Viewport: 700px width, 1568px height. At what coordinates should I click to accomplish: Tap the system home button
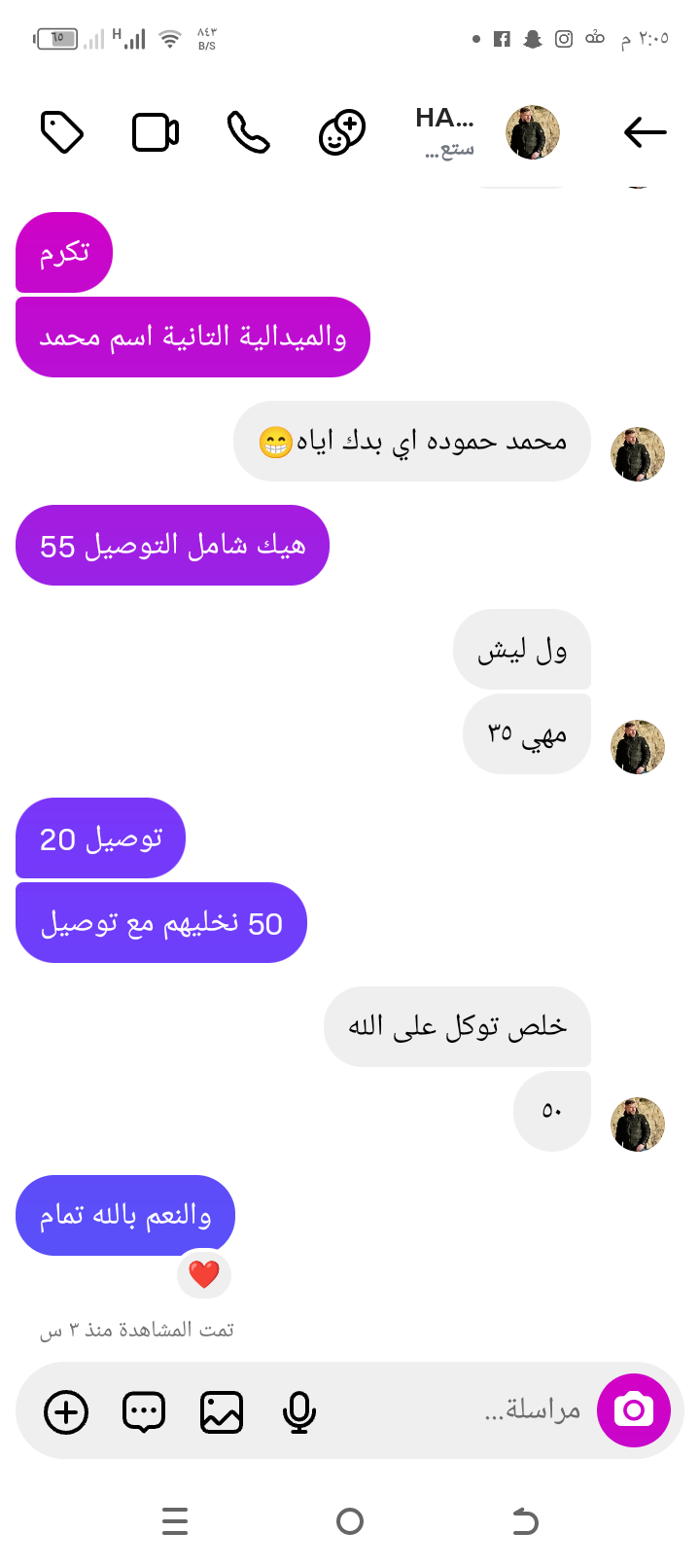(x=350, y=1521)
